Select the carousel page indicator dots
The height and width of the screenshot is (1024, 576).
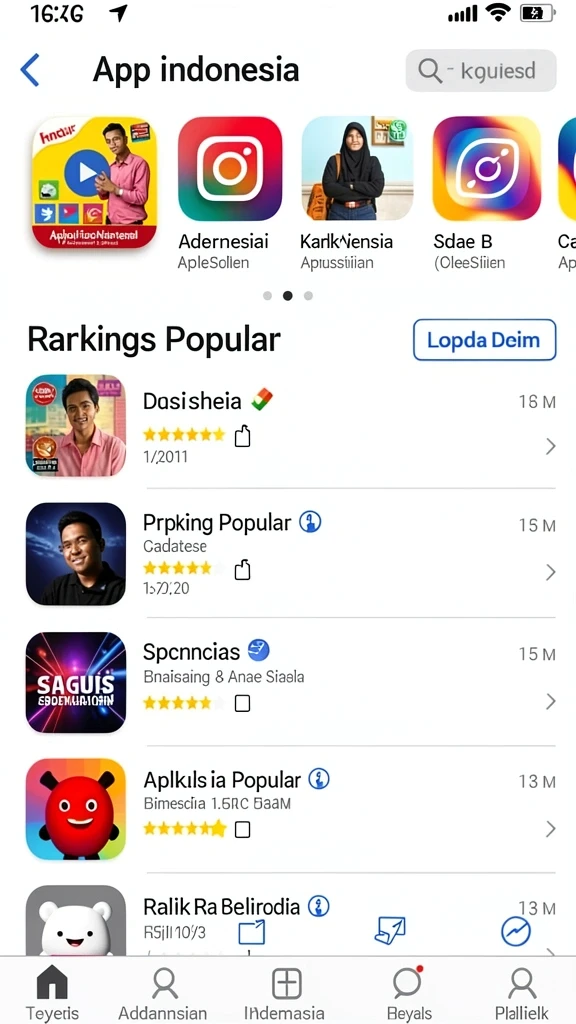click(x=287, y=296)
